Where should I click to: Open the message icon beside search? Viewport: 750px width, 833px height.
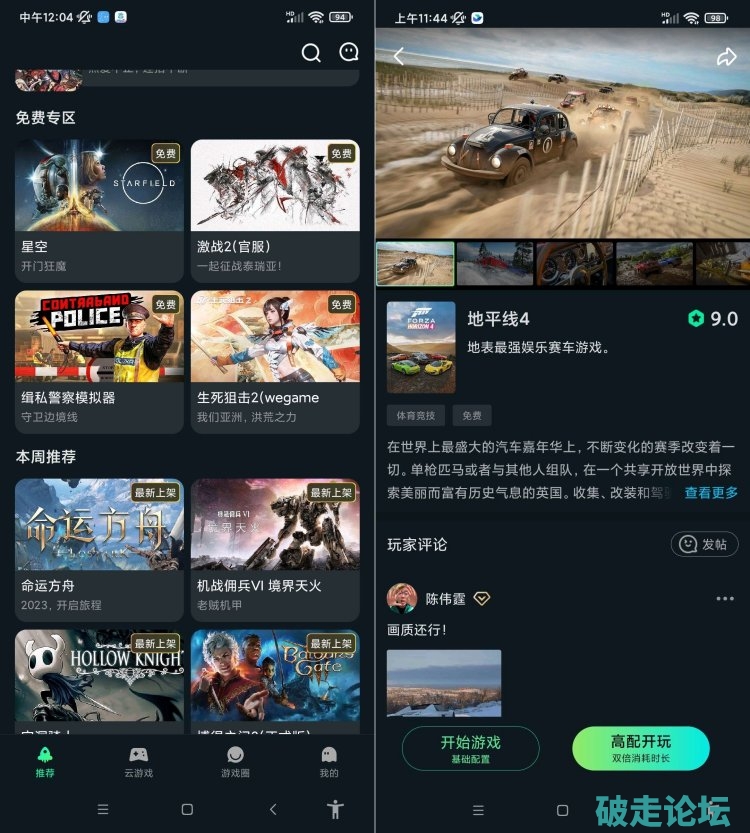pyautogui.click(x=349, y=53)
